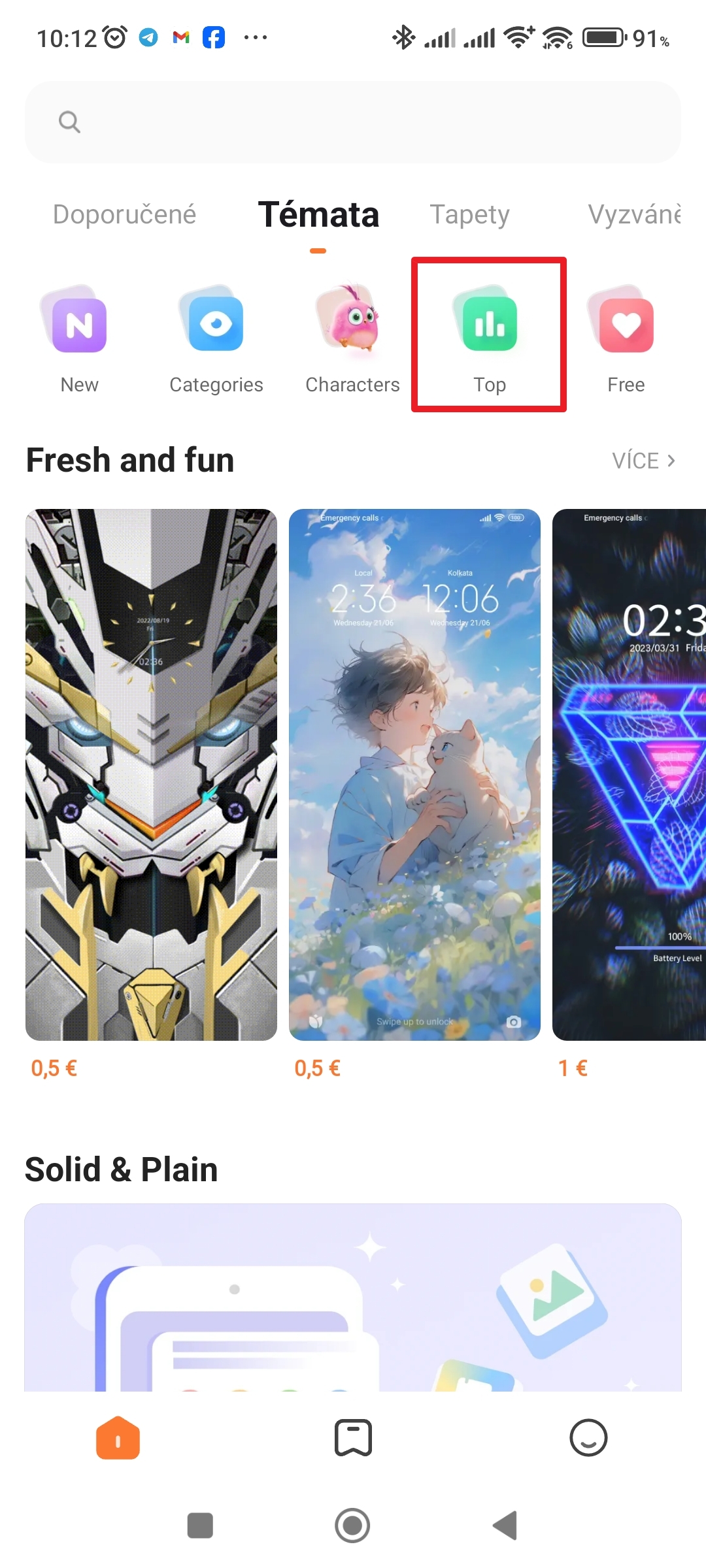Image resolution: width=706 pixels, height=1568 pixels.
Task: Select the orange home tab at bottom
Action: point(118,1438)
